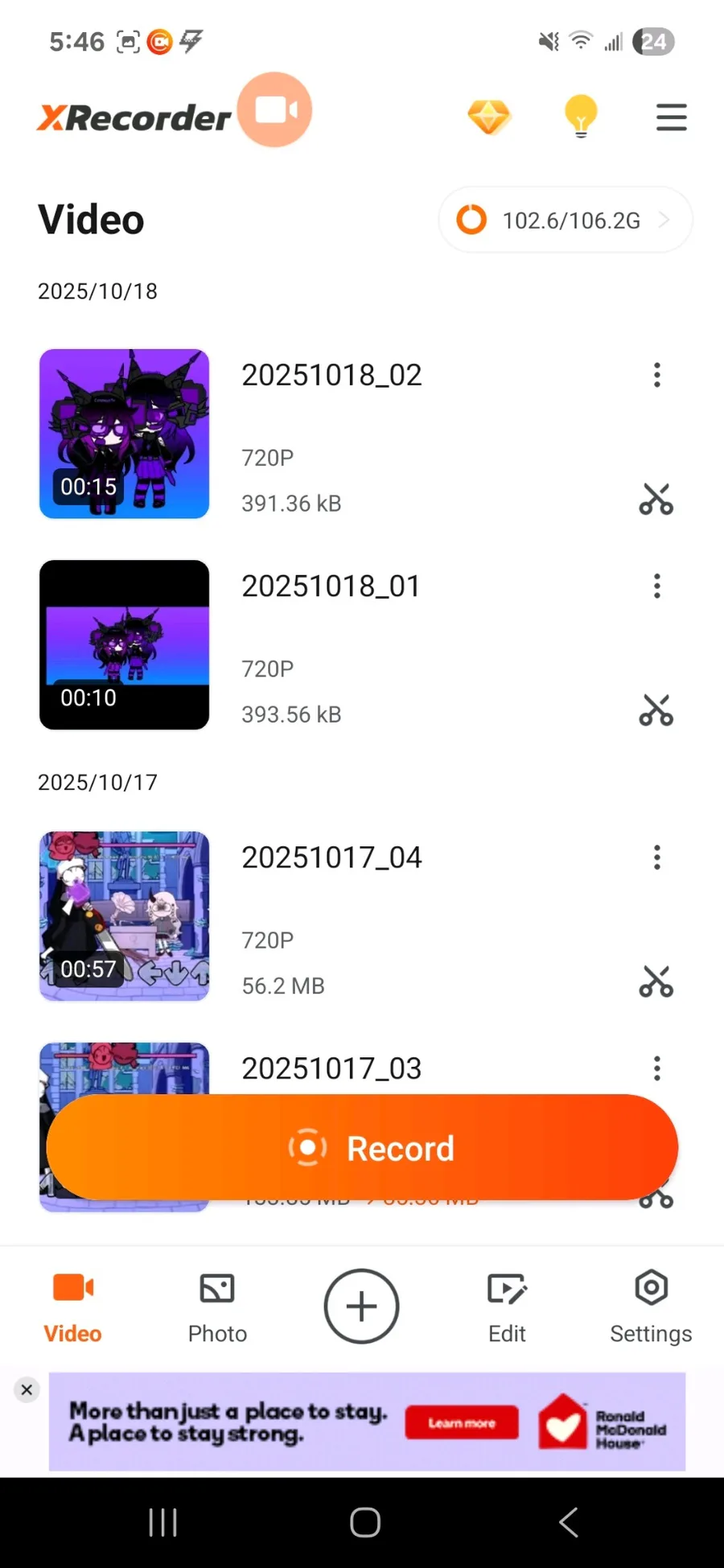Open the premium diamond icon
Image resolution: width=724 pixels, height=1568 pixels.
click(489, 117)
